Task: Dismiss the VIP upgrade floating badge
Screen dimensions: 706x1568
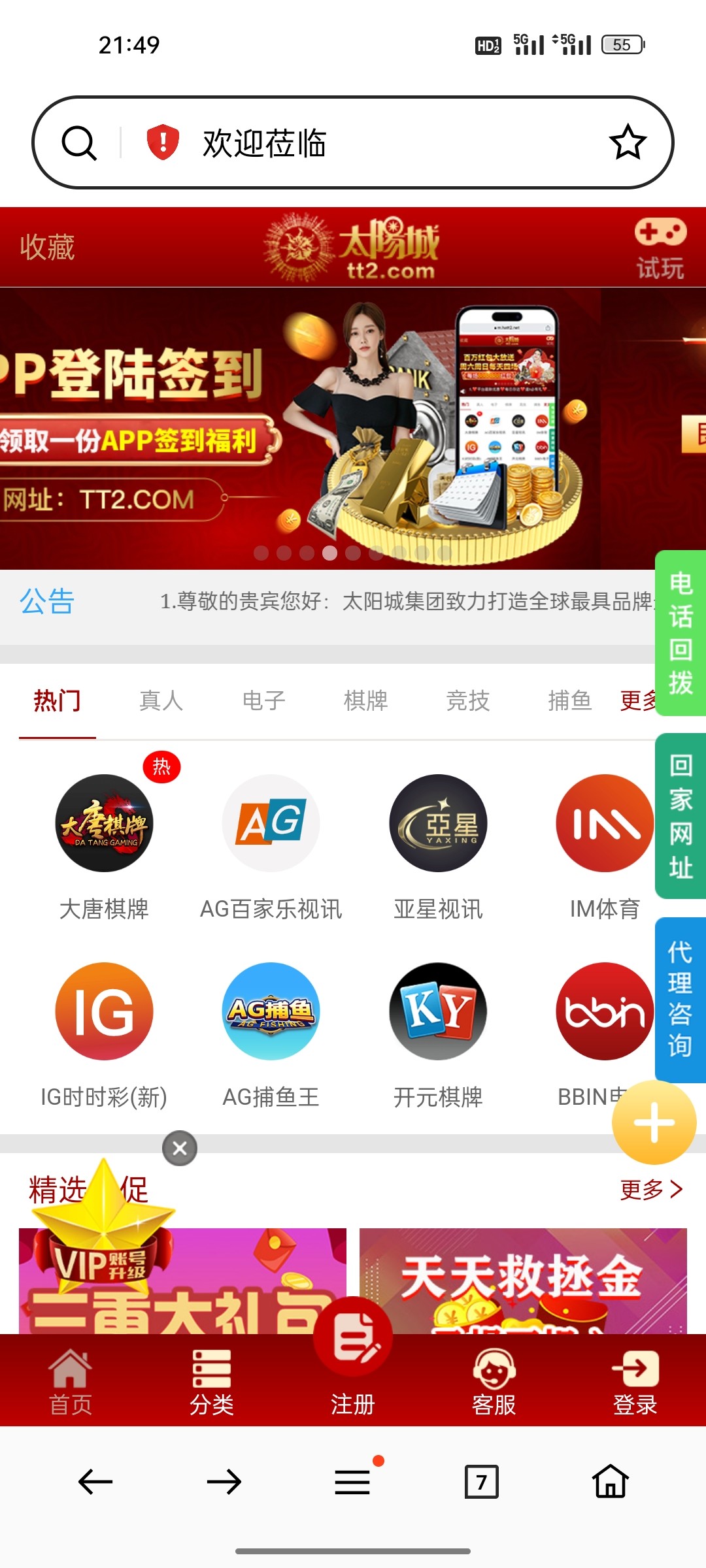Action: tap(180, 1148)
